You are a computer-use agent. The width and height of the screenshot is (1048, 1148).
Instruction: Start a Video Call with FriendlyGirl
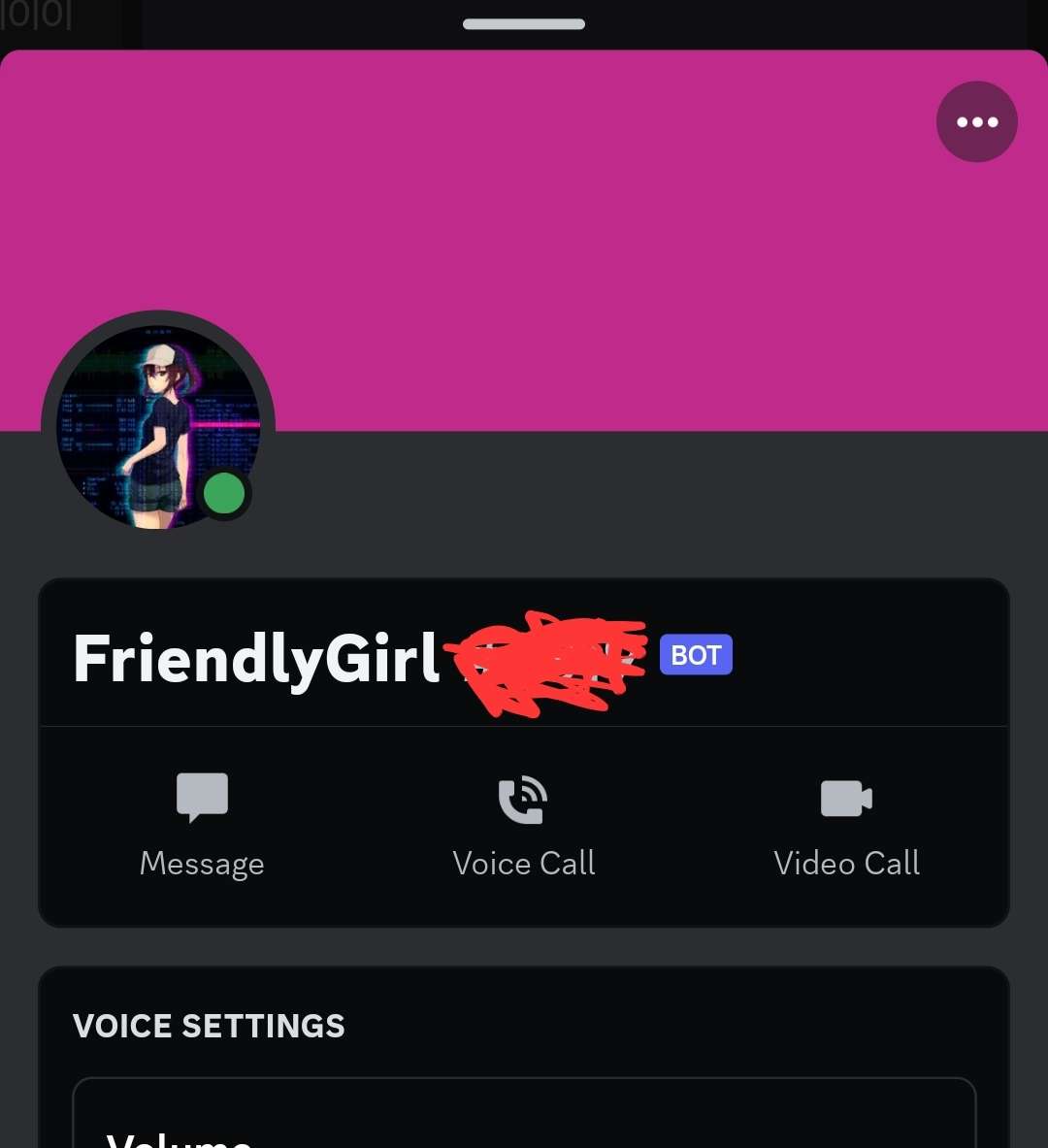coord(846,825)
